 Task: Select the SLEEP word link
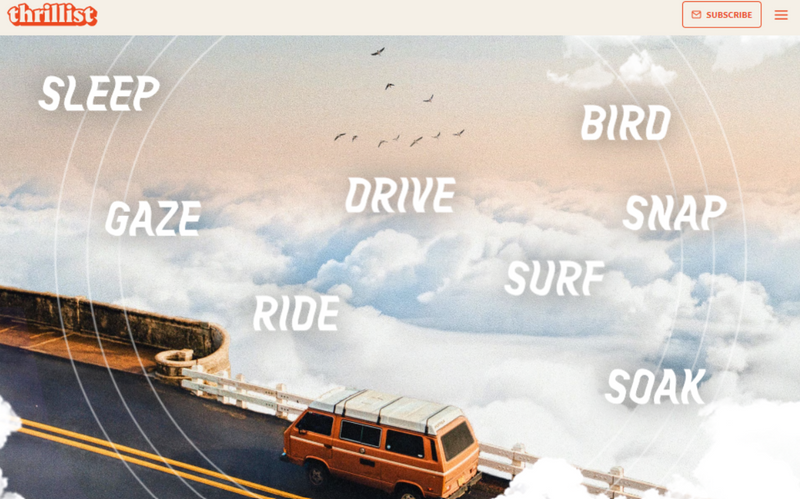click(x=98, y=94)
